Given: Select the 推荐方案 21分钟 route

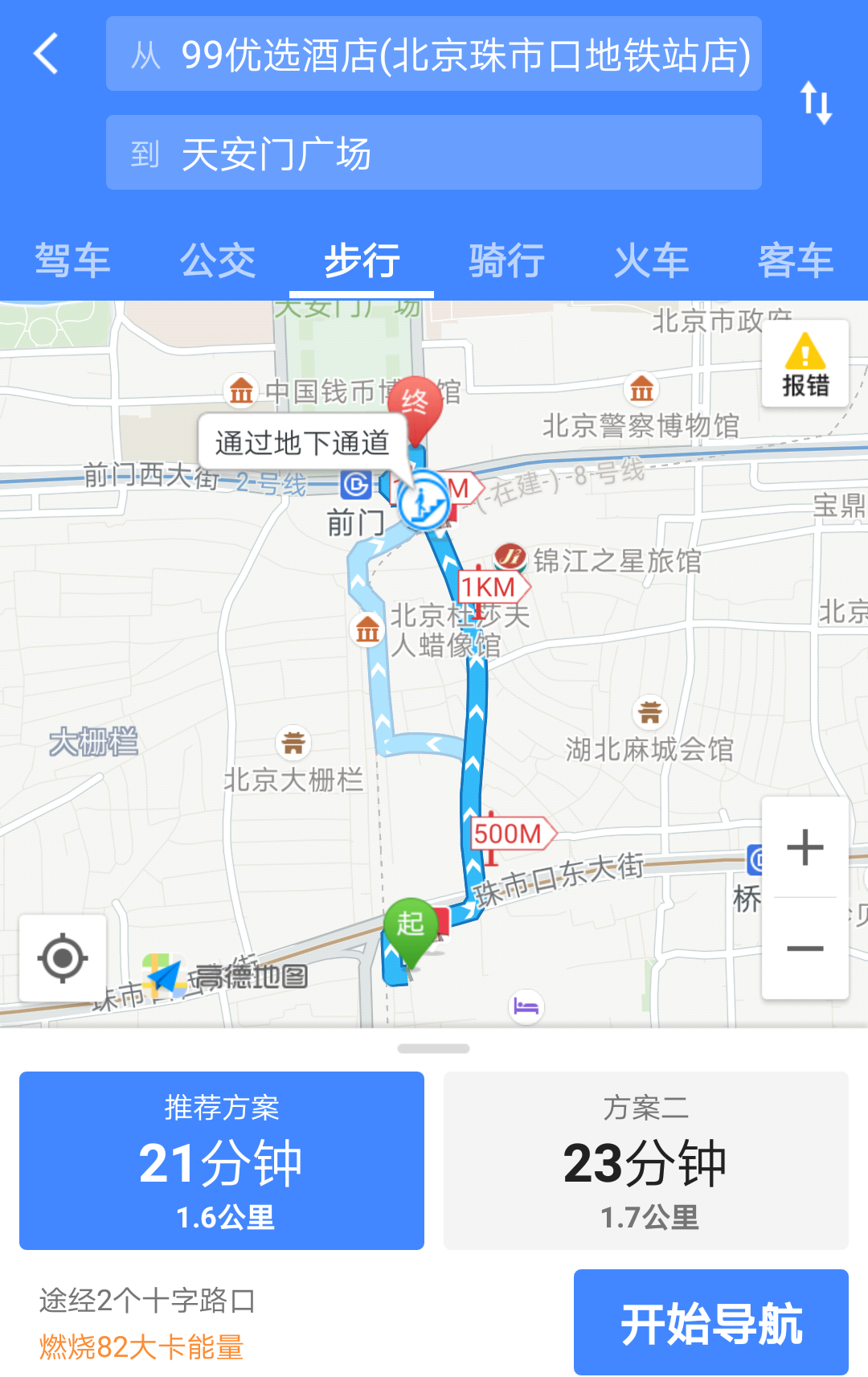Looking at the screenshot, I should [222, 1160].
